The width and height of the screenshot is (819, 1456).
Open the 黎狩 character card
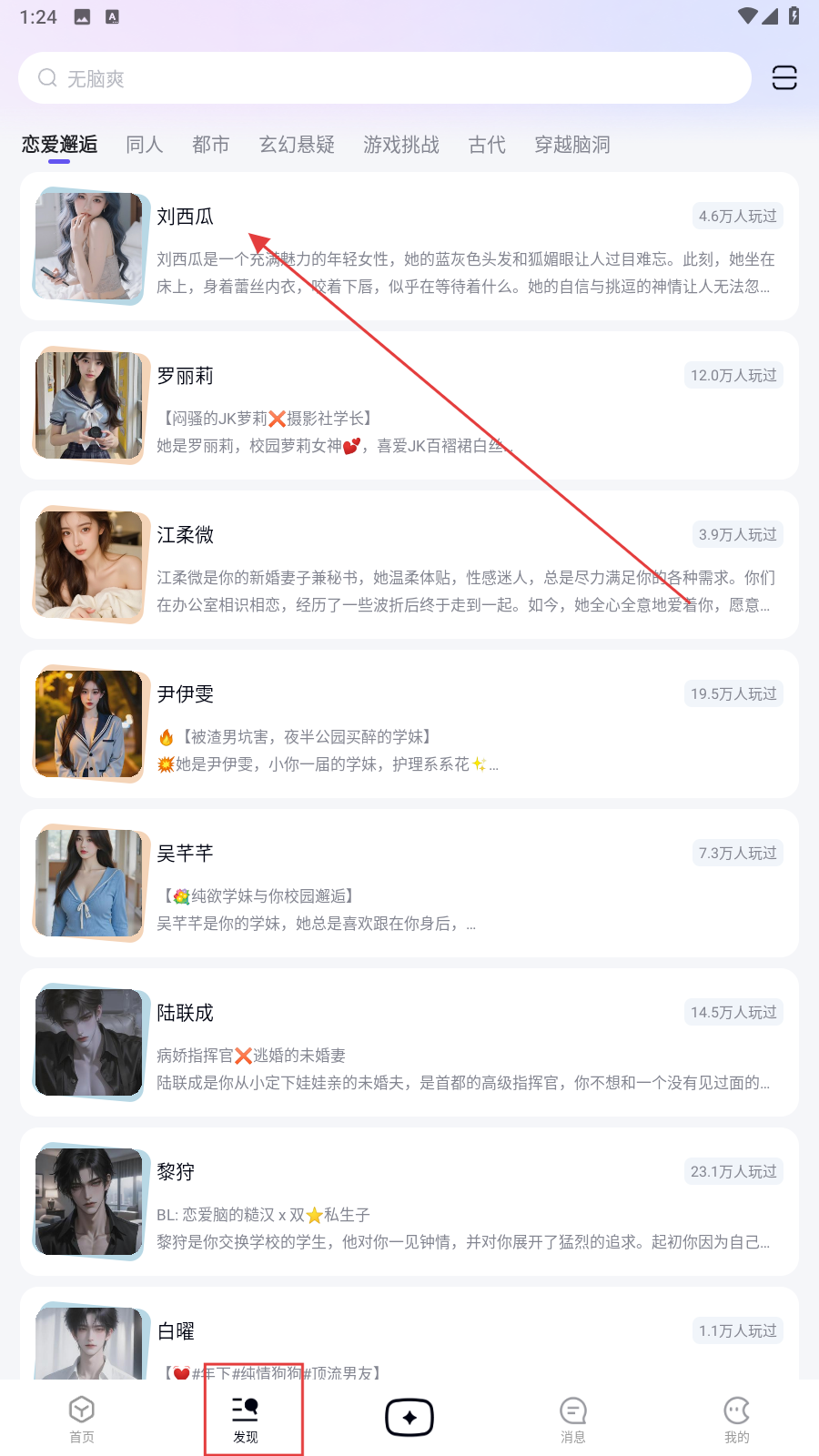point(409,1201)
